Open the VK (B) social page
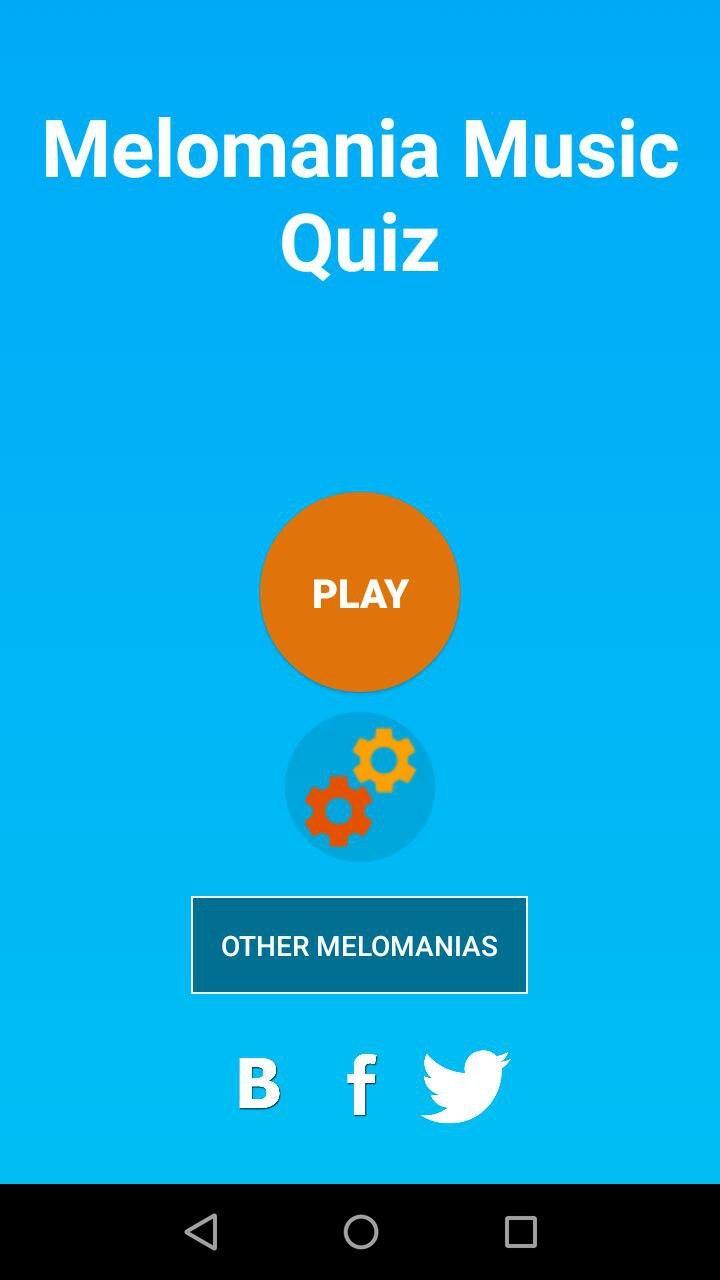Image resolution: width=720 pixels, height=1280 pixels. 258,1084
